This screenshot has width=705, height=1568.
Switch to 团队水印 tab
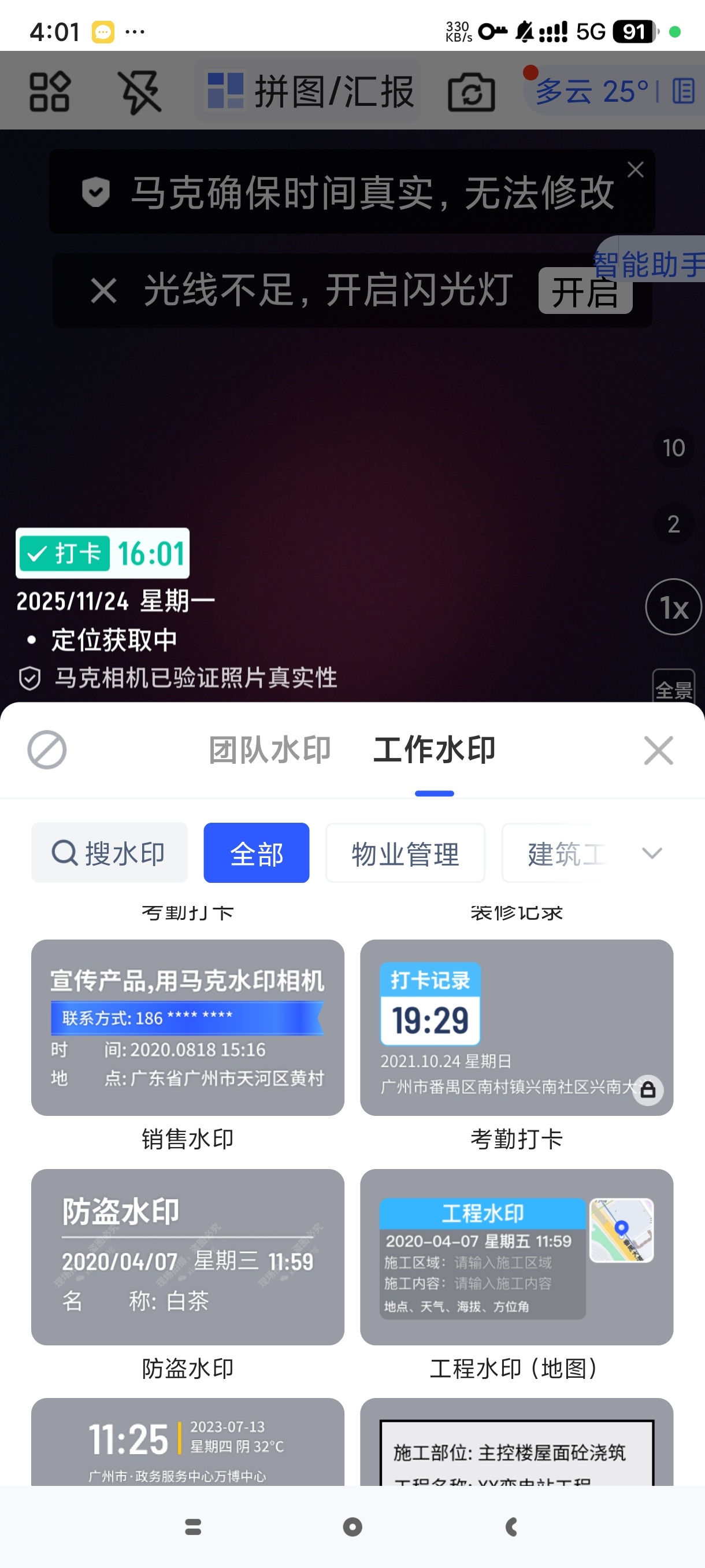coord(269,749)
